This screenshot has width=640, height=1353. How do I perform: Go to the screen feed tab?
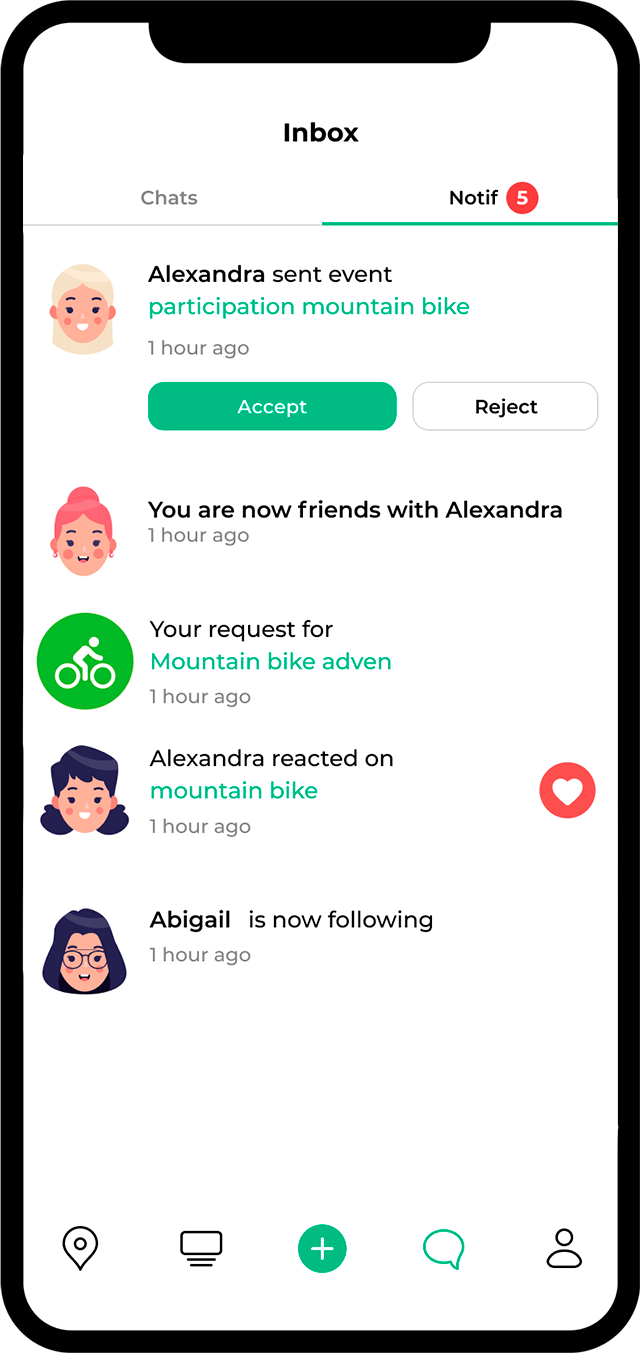coord(201,1249)
